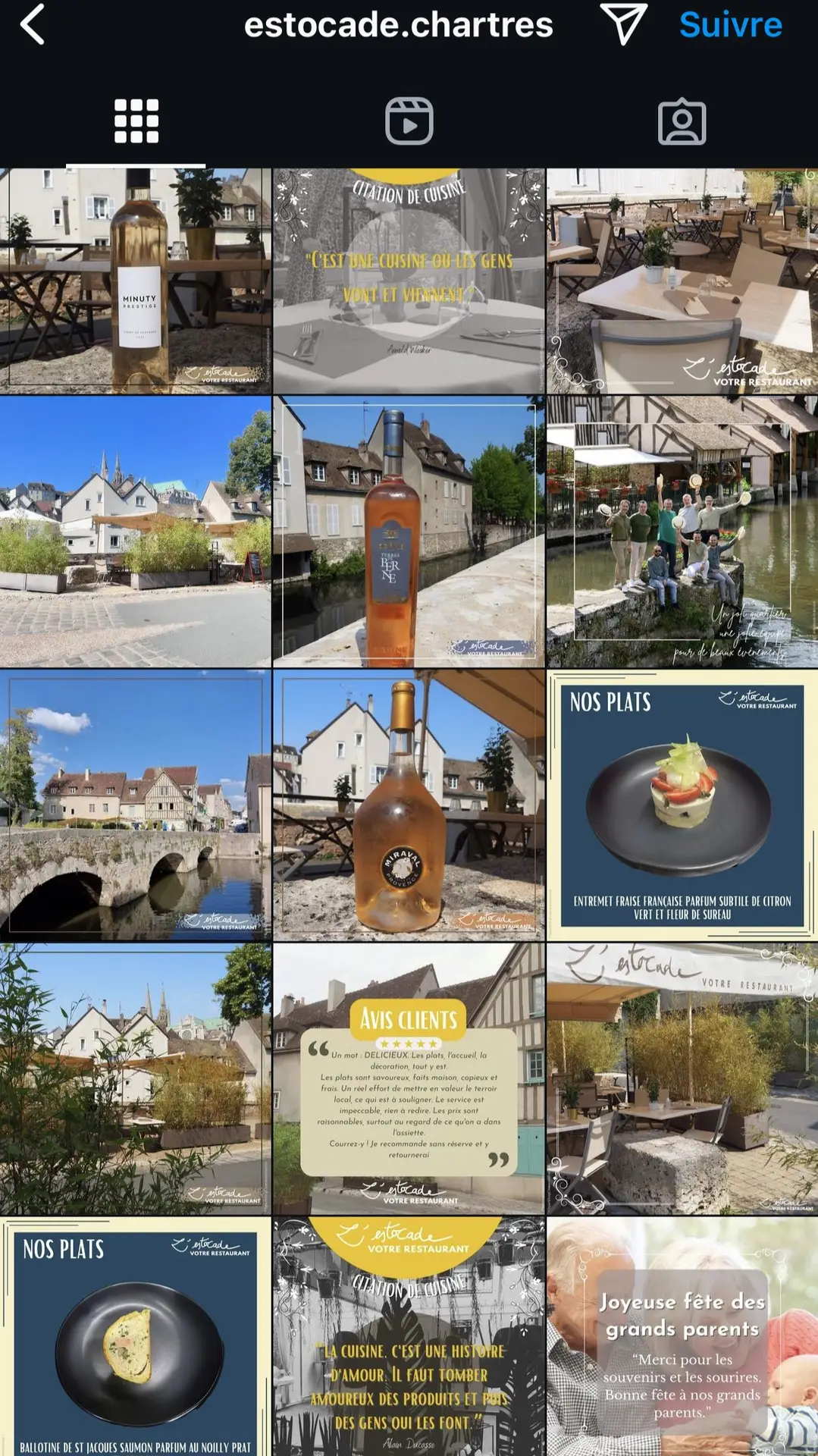
Task: Open the cathedral and blue sky post
Action: [x=136, y=531]
